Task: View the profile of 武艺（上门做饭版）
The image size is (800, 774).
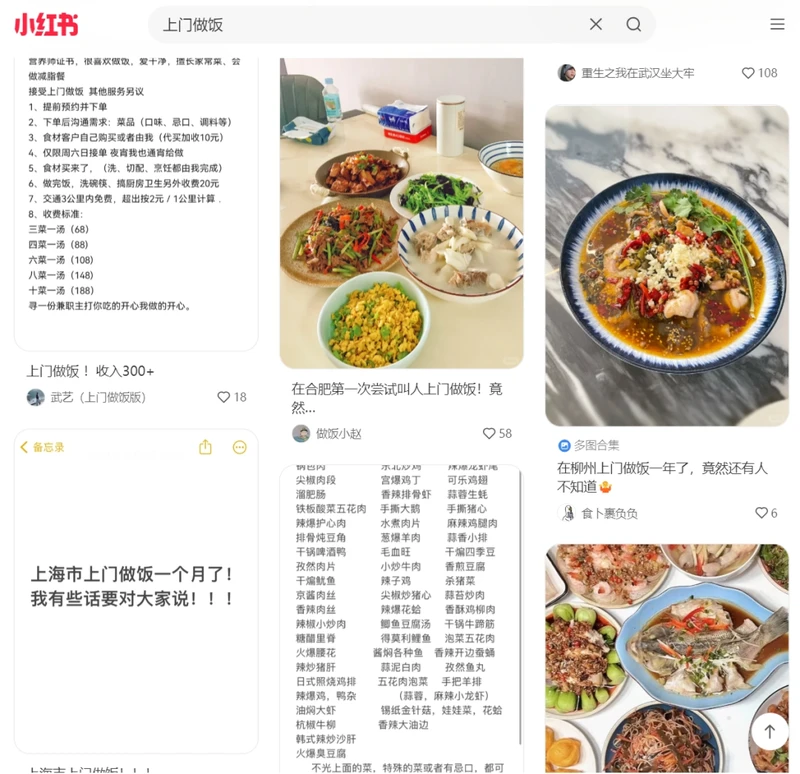Action: click(x=97, y=397)
